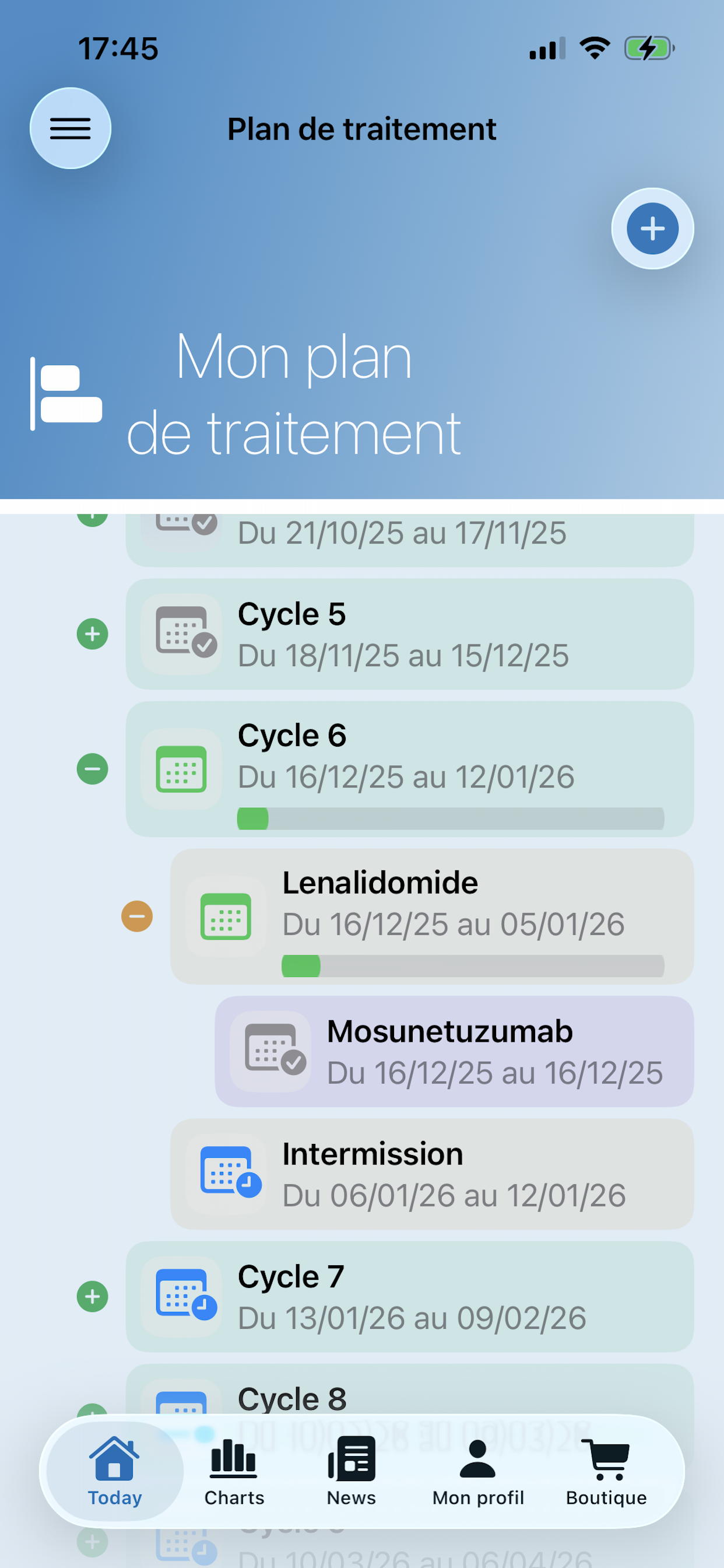724x1568 pixels.
Task: Expand the Cycle 7 entry
Action: pyautogui.click(x=92, y=1297)
